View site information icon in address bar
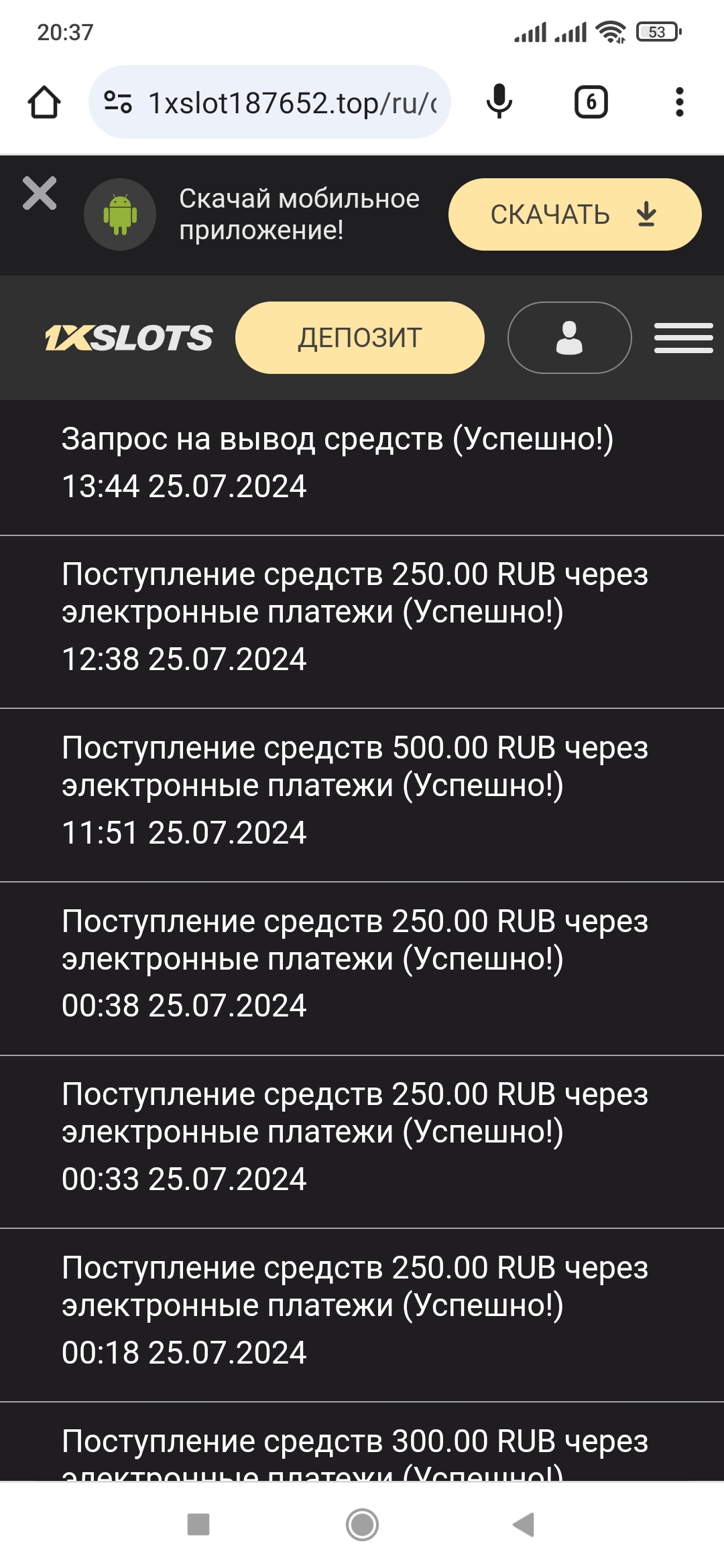 (x=118, y=103)
